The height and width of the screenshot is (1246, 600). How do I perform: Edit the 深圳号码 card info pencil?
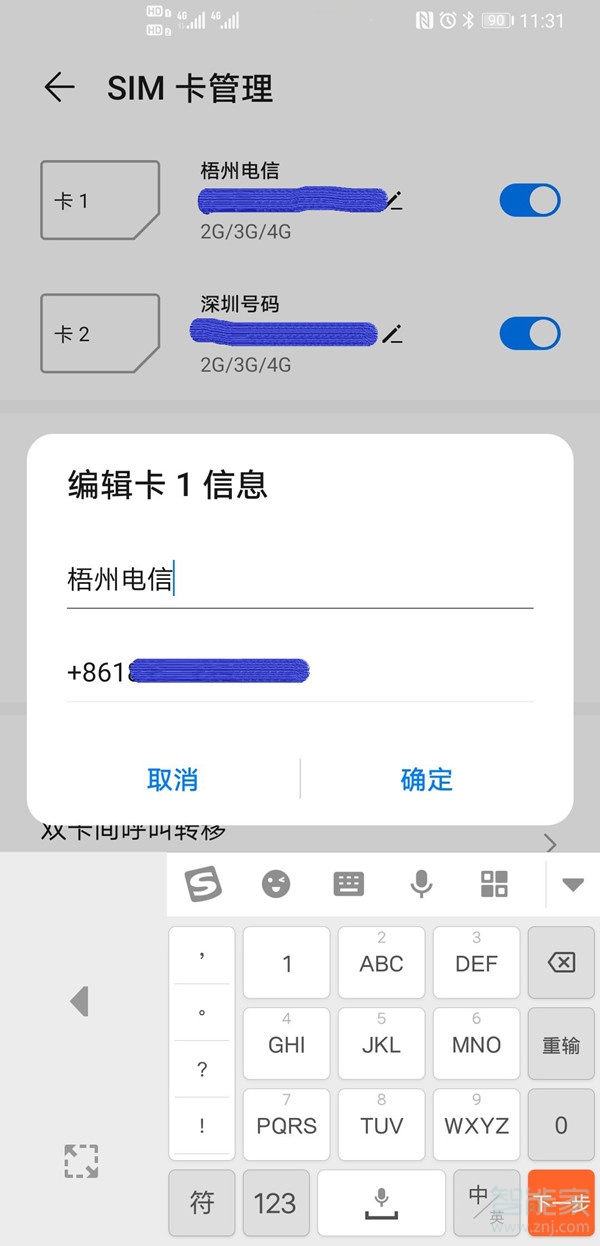pos(393,334)
